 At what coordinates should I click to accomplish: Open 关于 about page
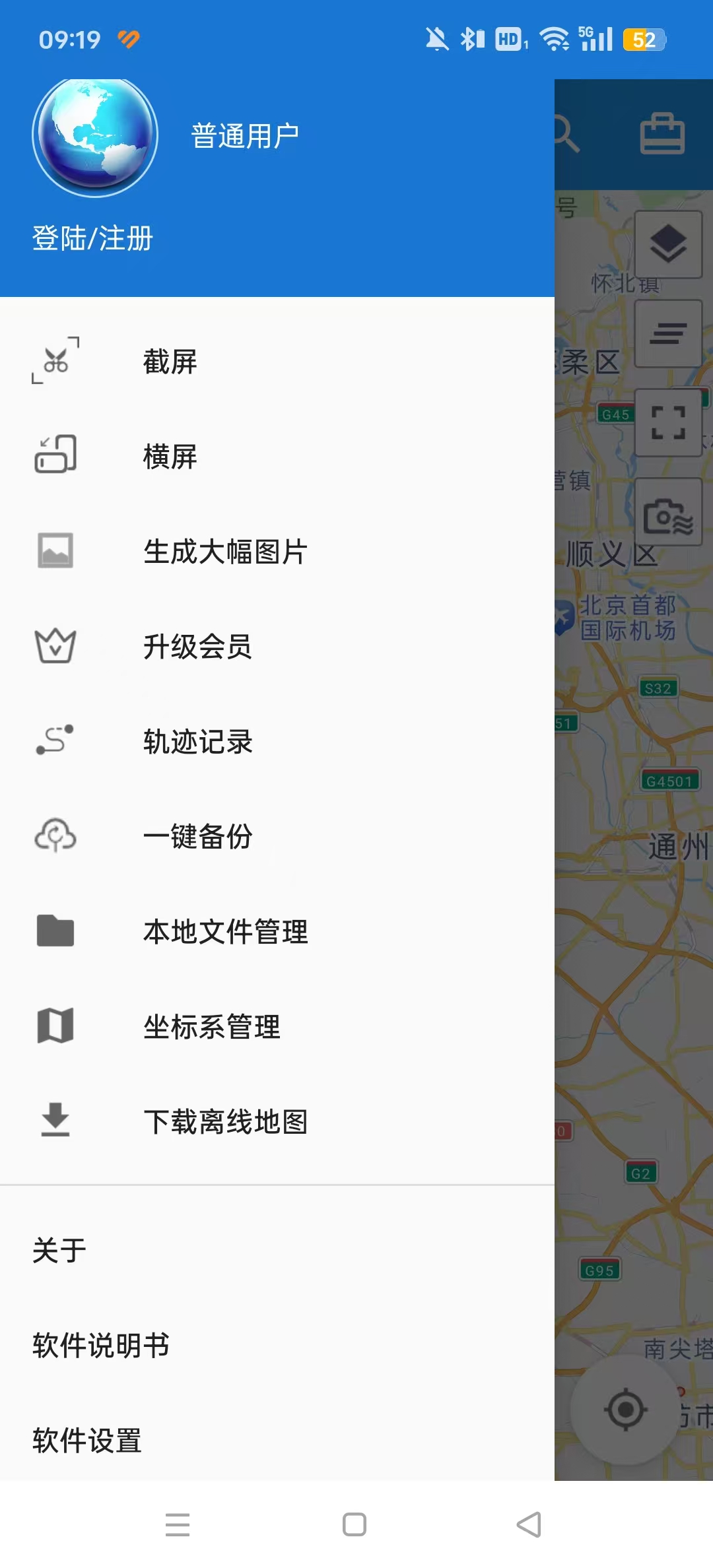(277, 1251)
